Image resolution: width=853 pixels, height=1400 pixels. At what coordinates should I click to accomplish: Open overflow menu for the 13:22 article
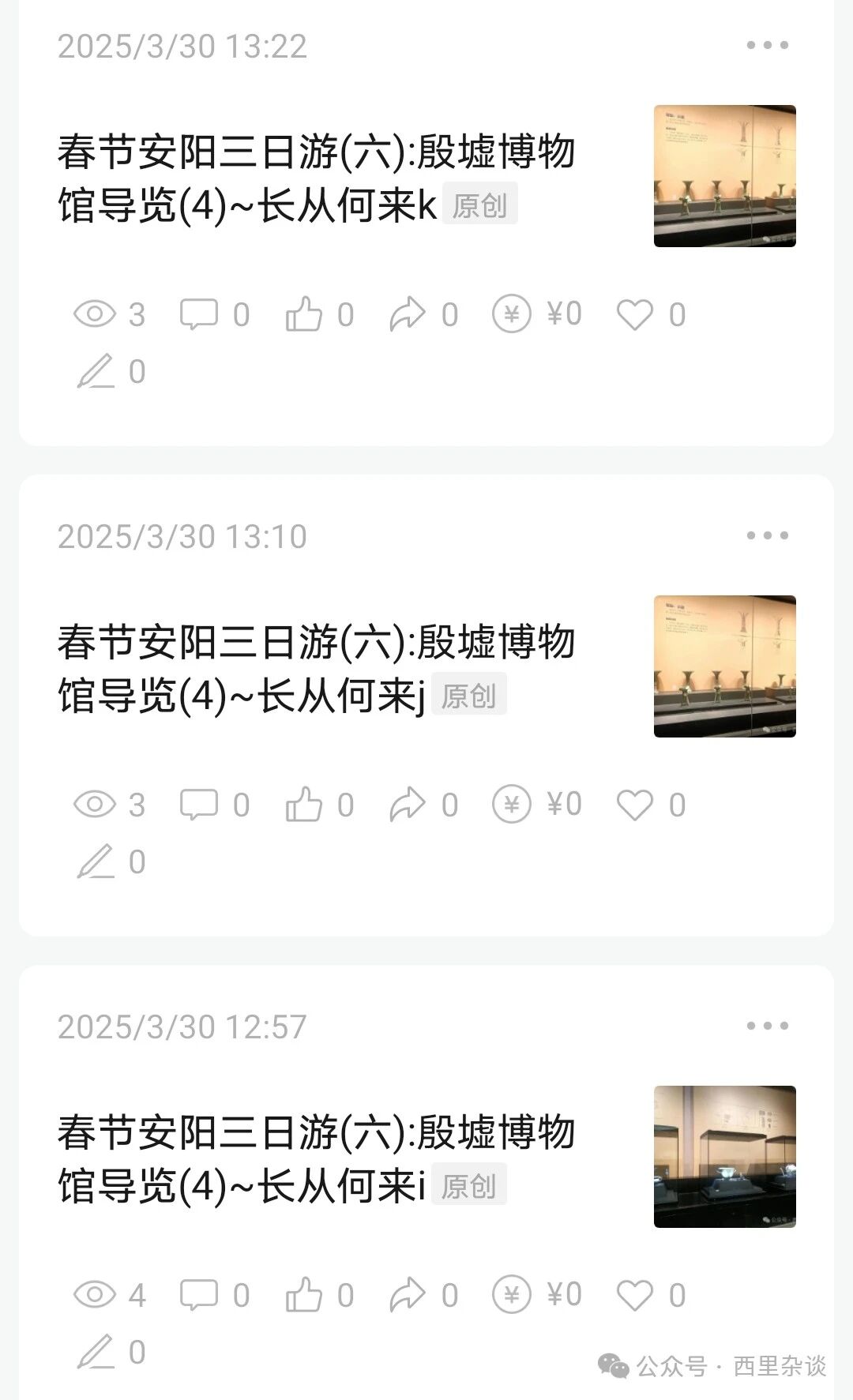coord(767,45)
